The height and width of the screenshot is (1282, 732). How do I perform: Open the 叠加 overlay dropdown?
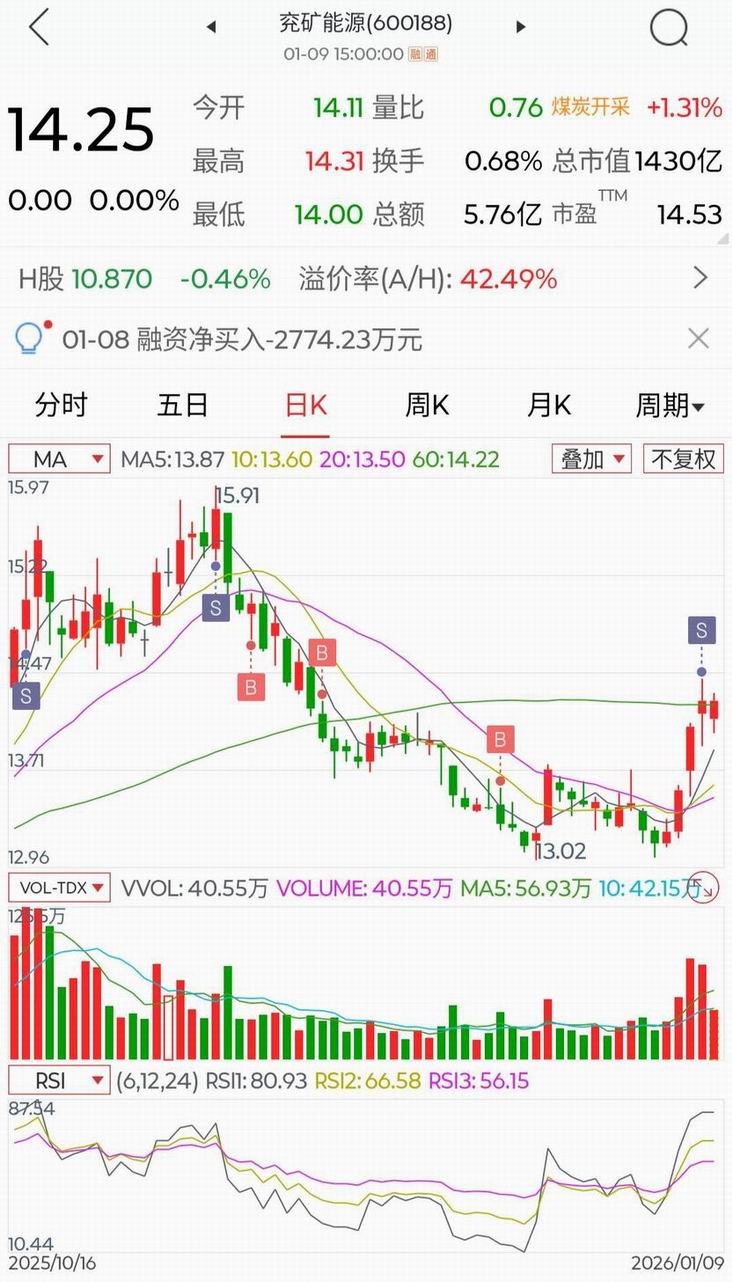[592, 459]
